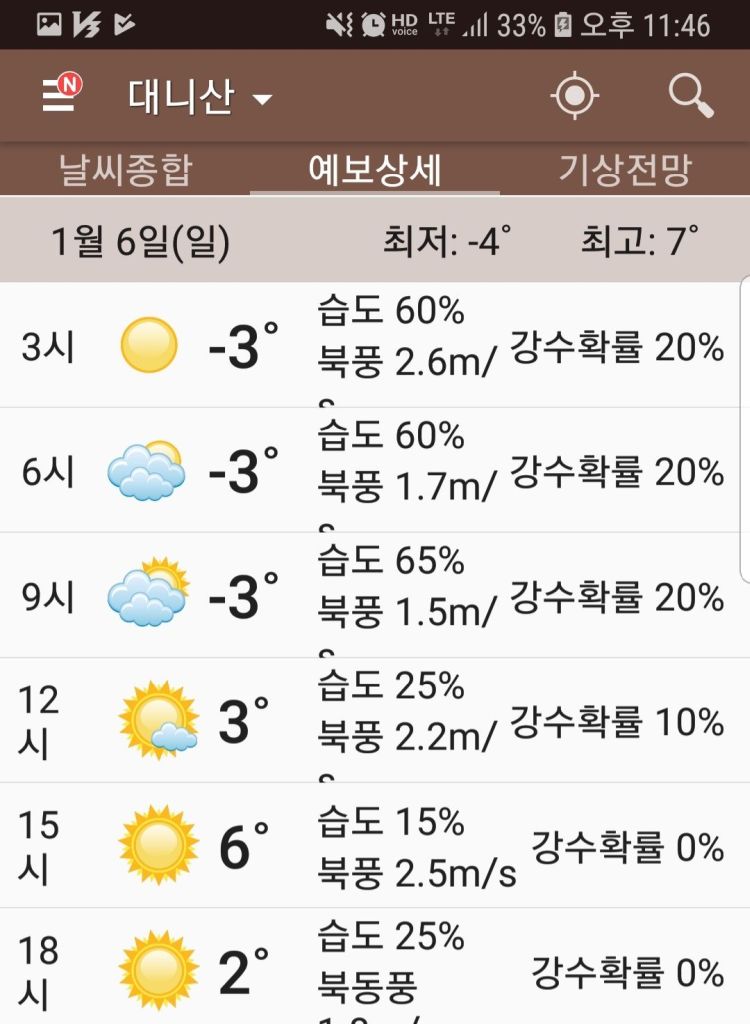750x1024 pixels.
Task: Expand the 대니산 location dropdown
Action: 200,97
